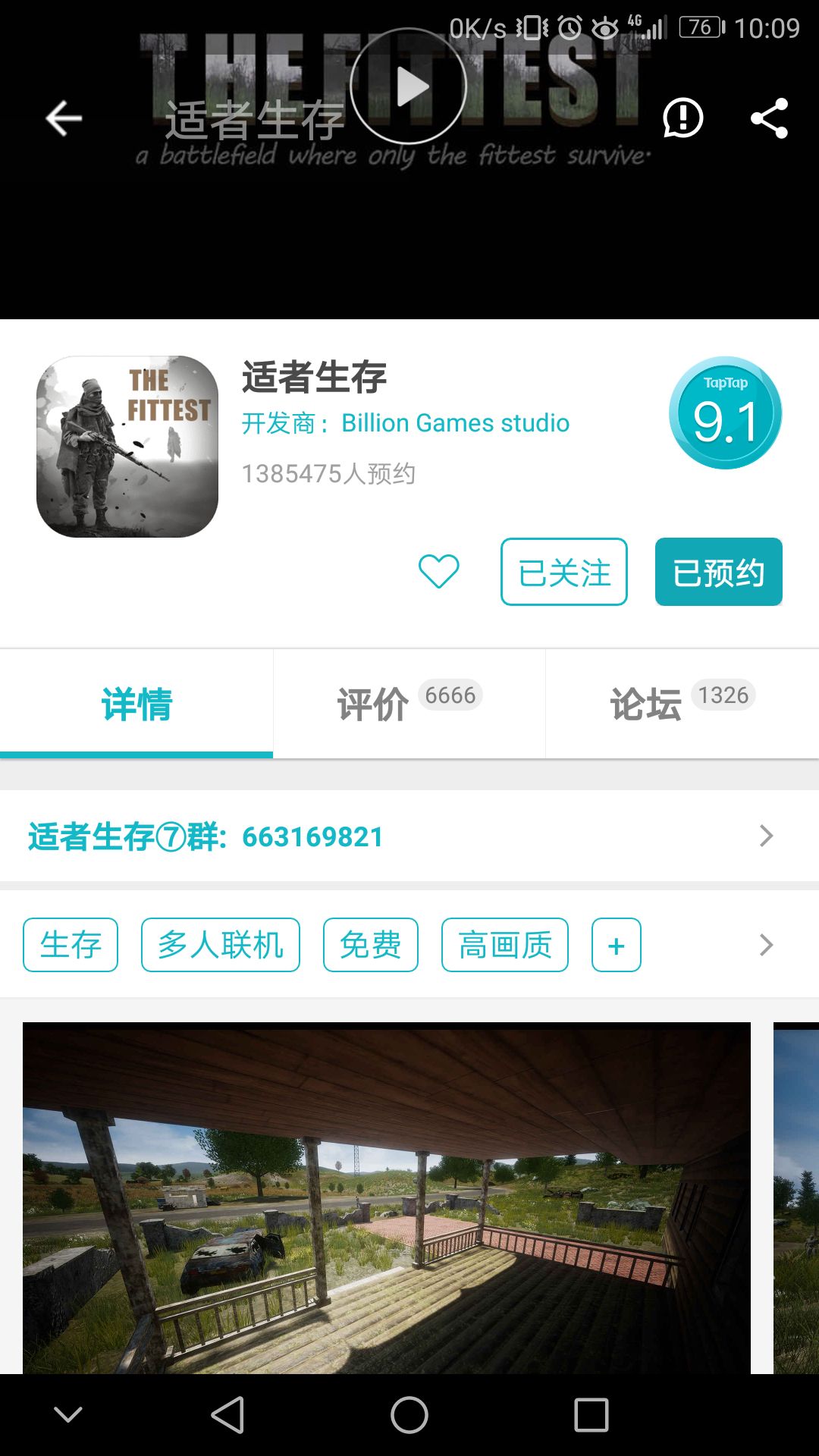This screenshot has height=1456, width=819.
Task: Open the 适者生存⑦群 group row
Action: click(x=409, y=836)
